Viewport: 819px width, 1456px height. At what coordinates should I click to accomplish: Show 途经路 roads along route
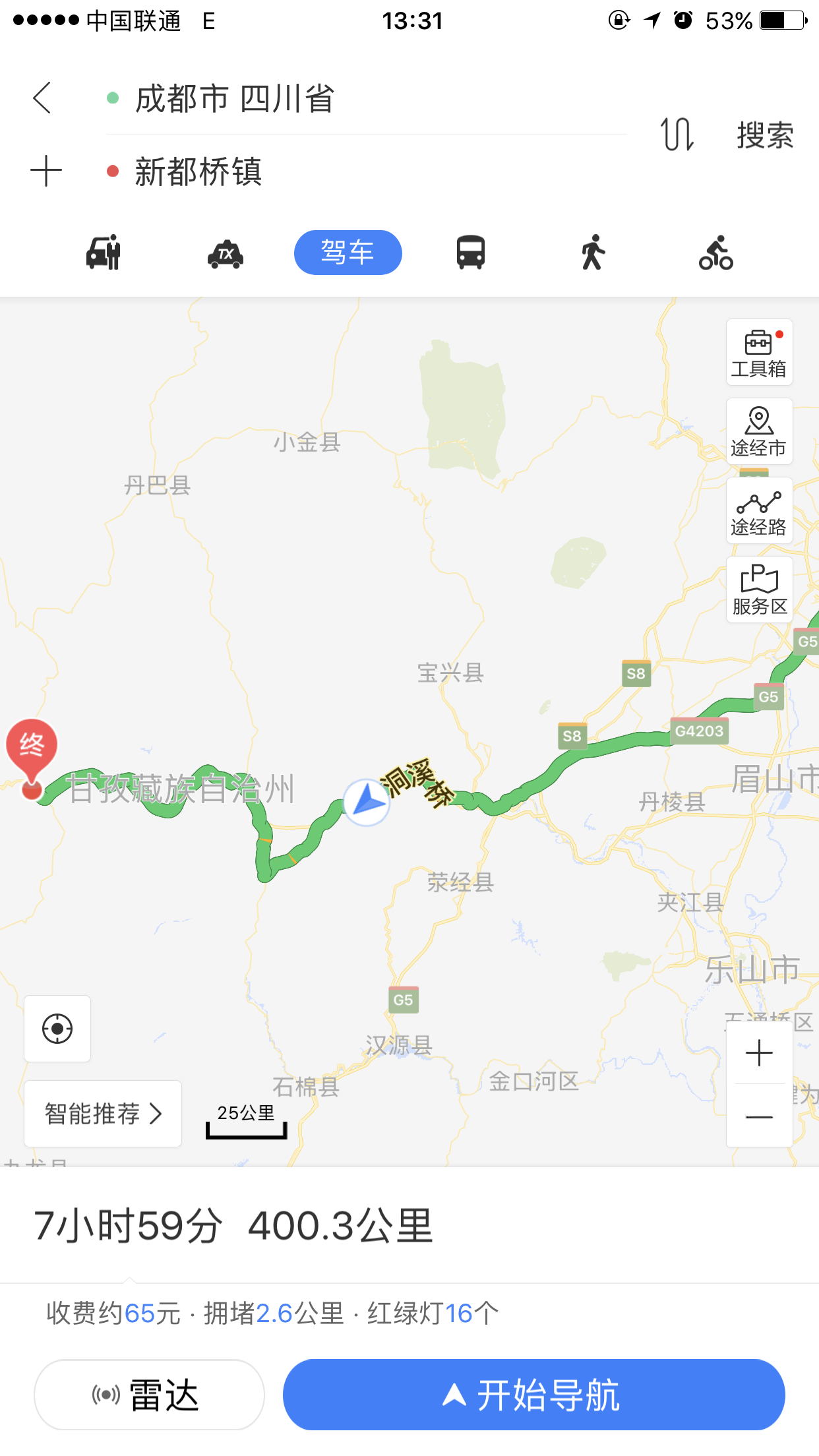pos(760,510)
